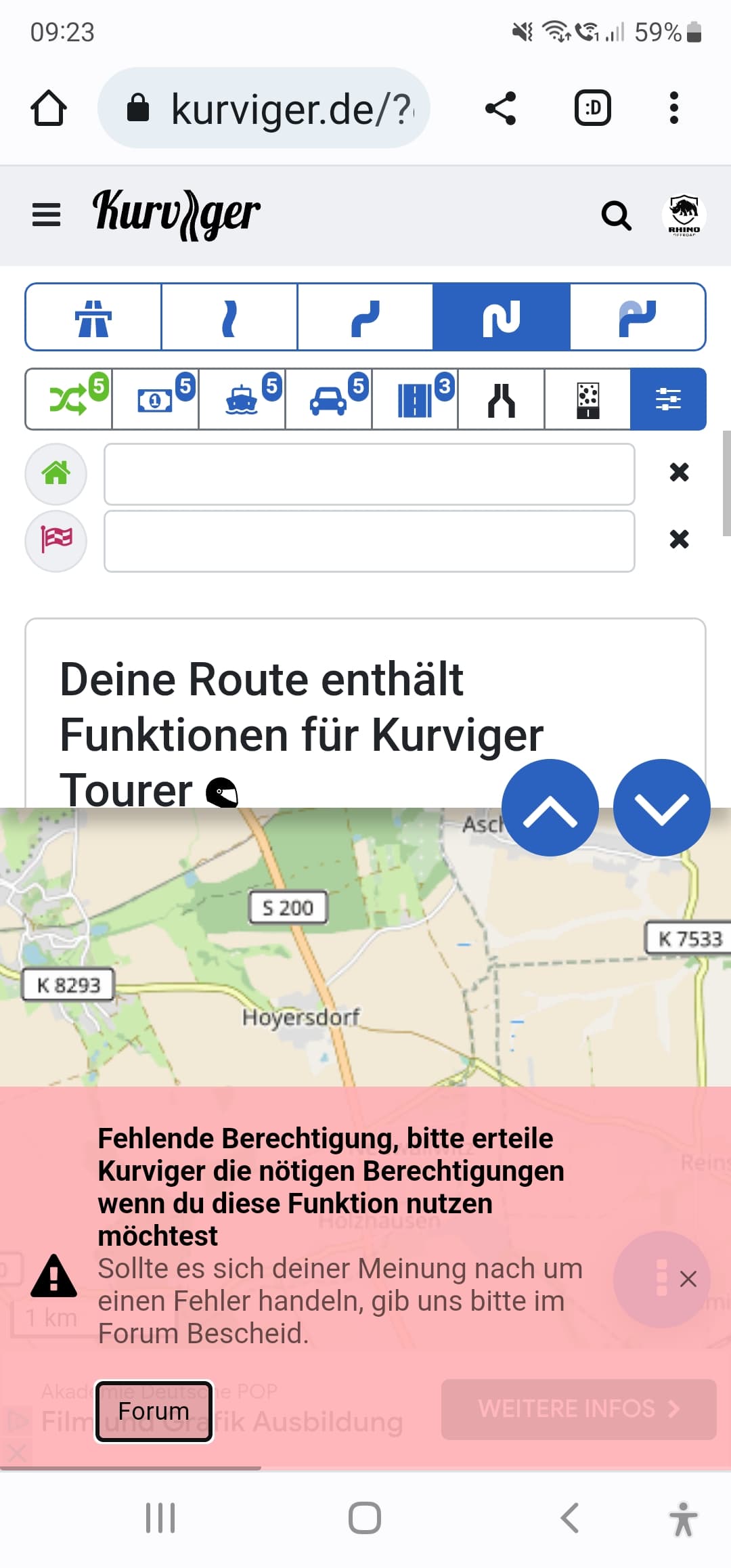Tap the green home start icon
Image resolution: width=731 pixels, height=1568 pixels.
(x=56, y=473)
